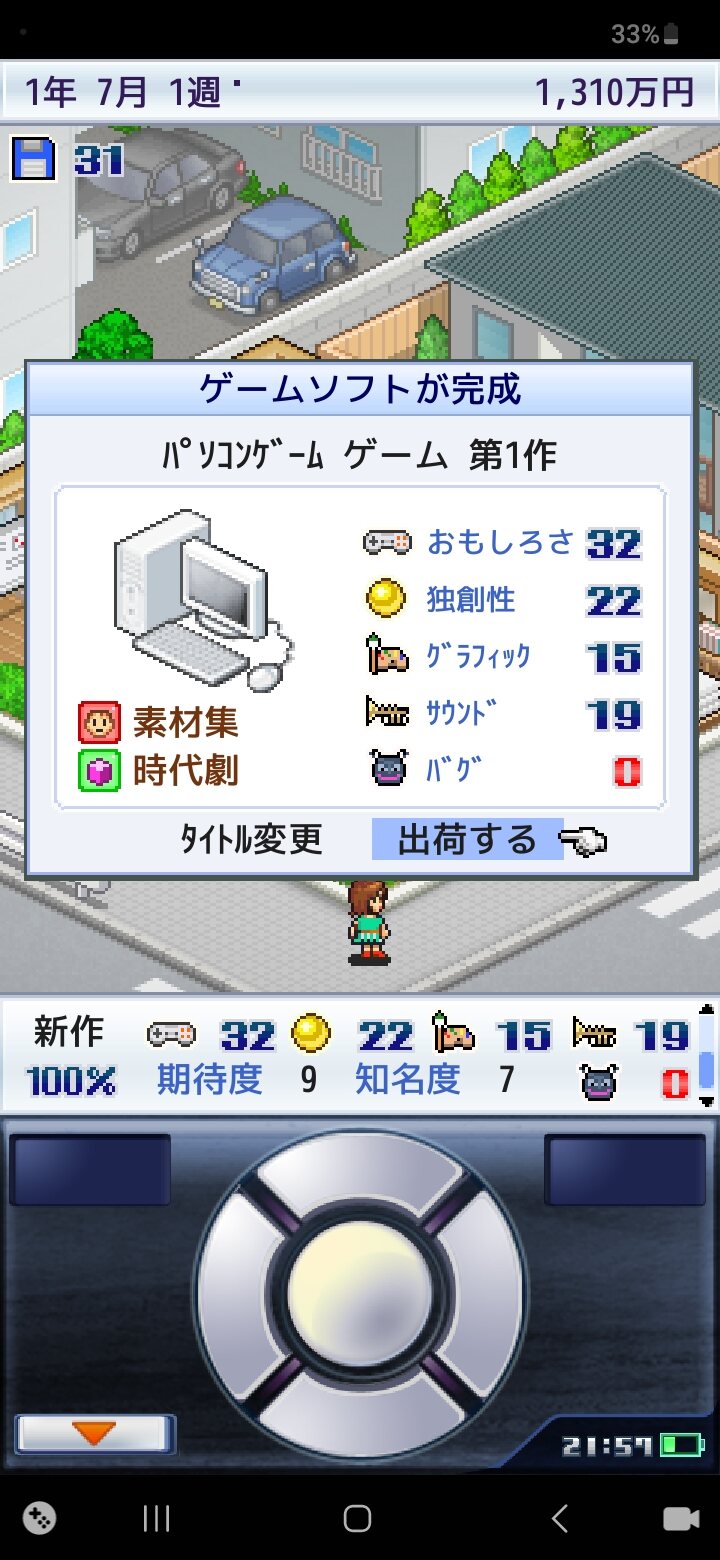Screen dimensions: 720x1560
Task: Open the game tools icon in navigation bar
Action: tap(39, 1519)
